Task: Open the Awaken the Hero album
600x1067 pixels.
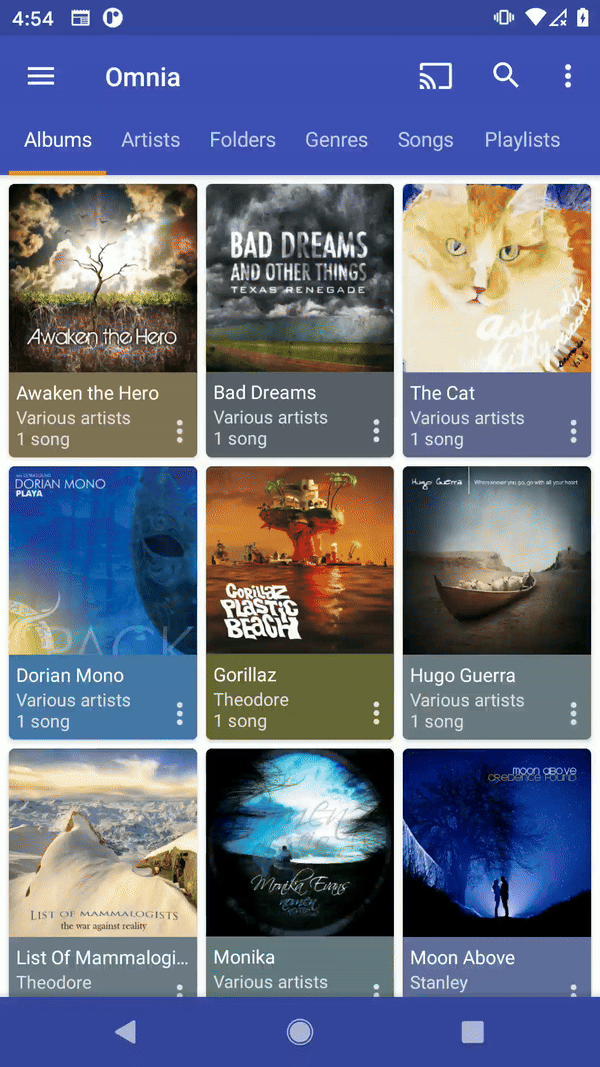Action: coord(103,279)
